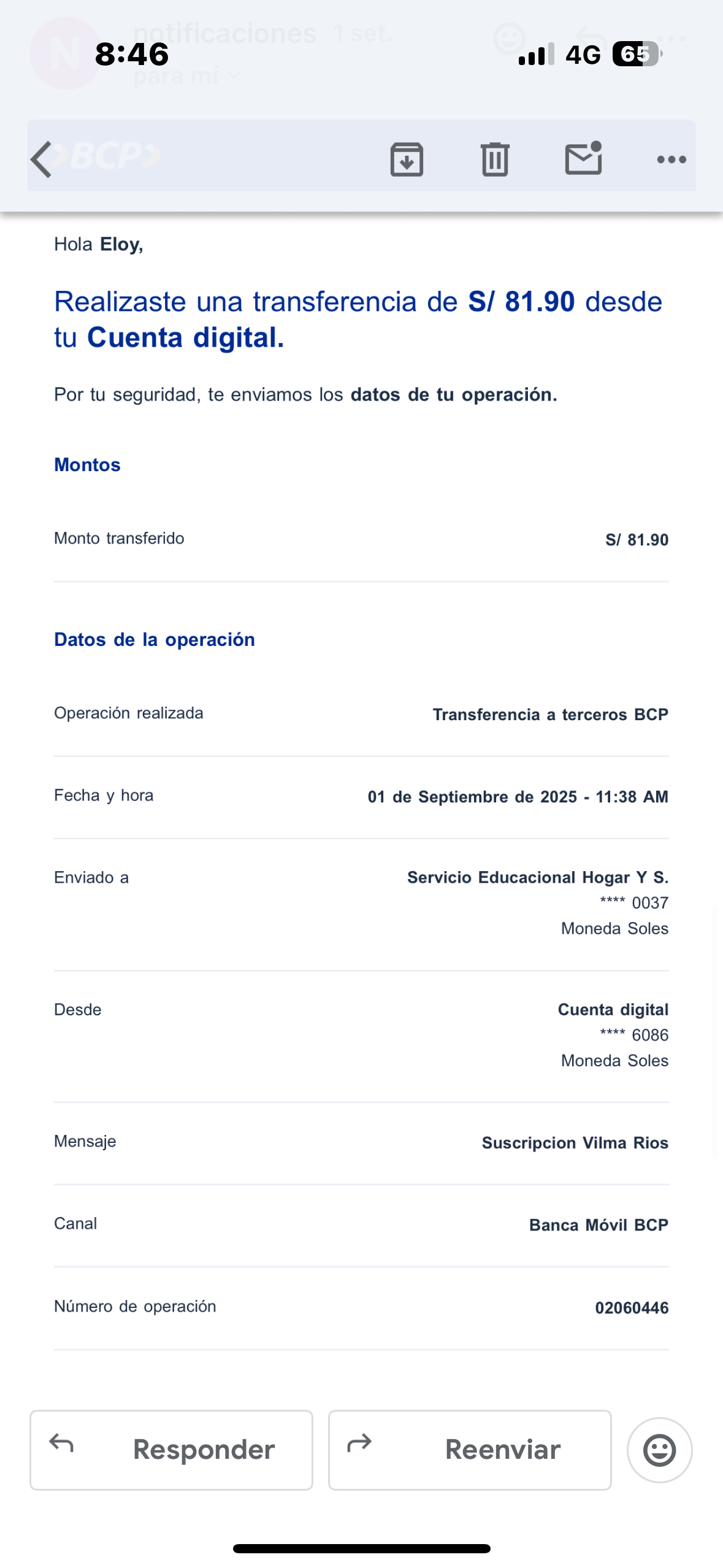Delete this email with the trash icon
Image resolution: width=723 pixels, height=1568 pixels.
tap(495, 159)
